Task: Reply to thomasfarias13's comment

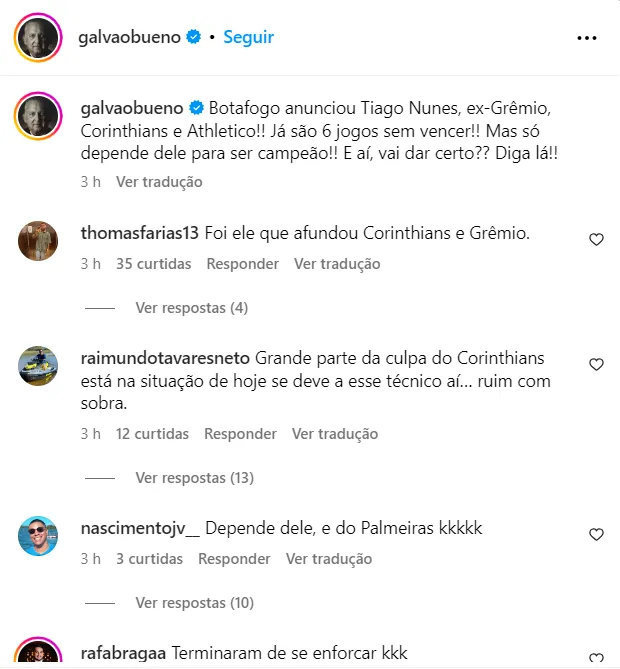Action: coord(242,264)
